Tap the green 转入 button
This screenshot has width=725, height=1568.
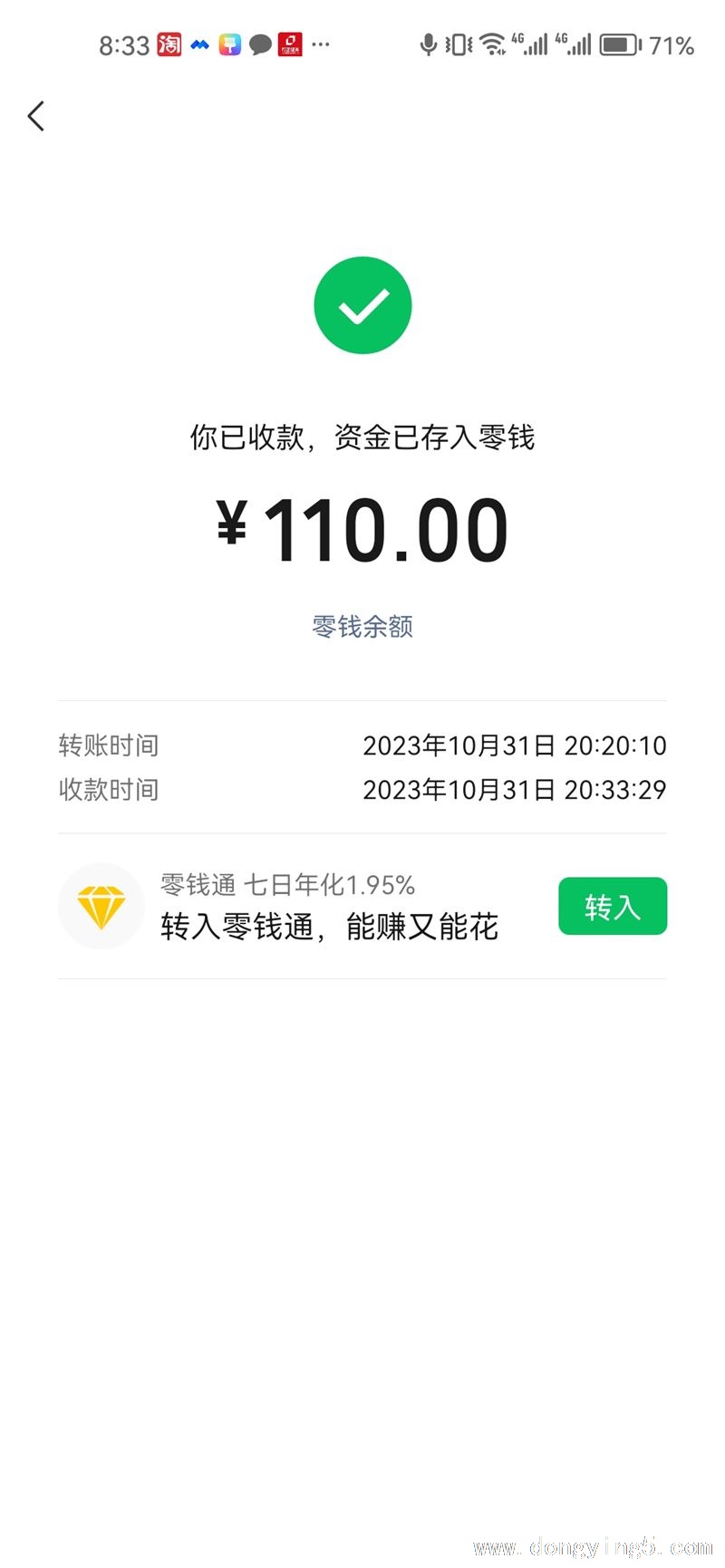[613, 906]
